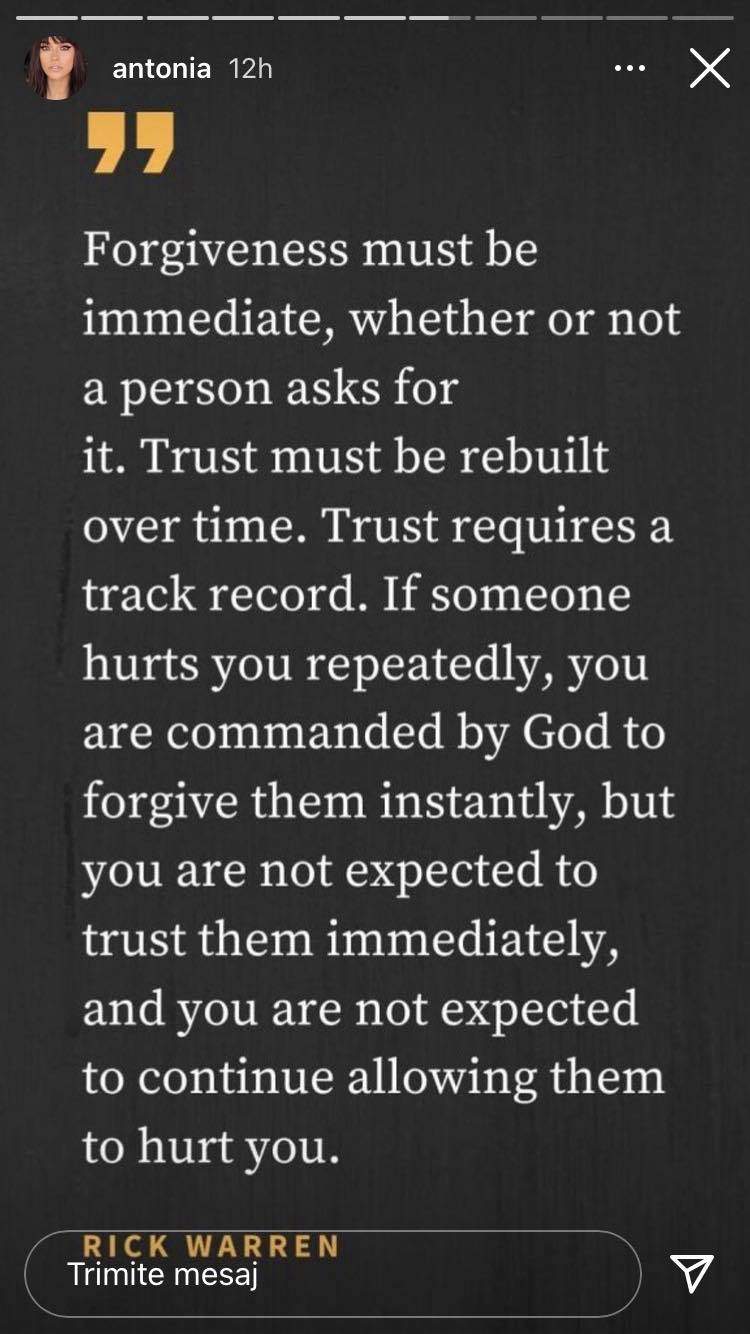The image size is (750, 1334).
Task: Open the three-dot story options menu
Action: click(629, 69)
